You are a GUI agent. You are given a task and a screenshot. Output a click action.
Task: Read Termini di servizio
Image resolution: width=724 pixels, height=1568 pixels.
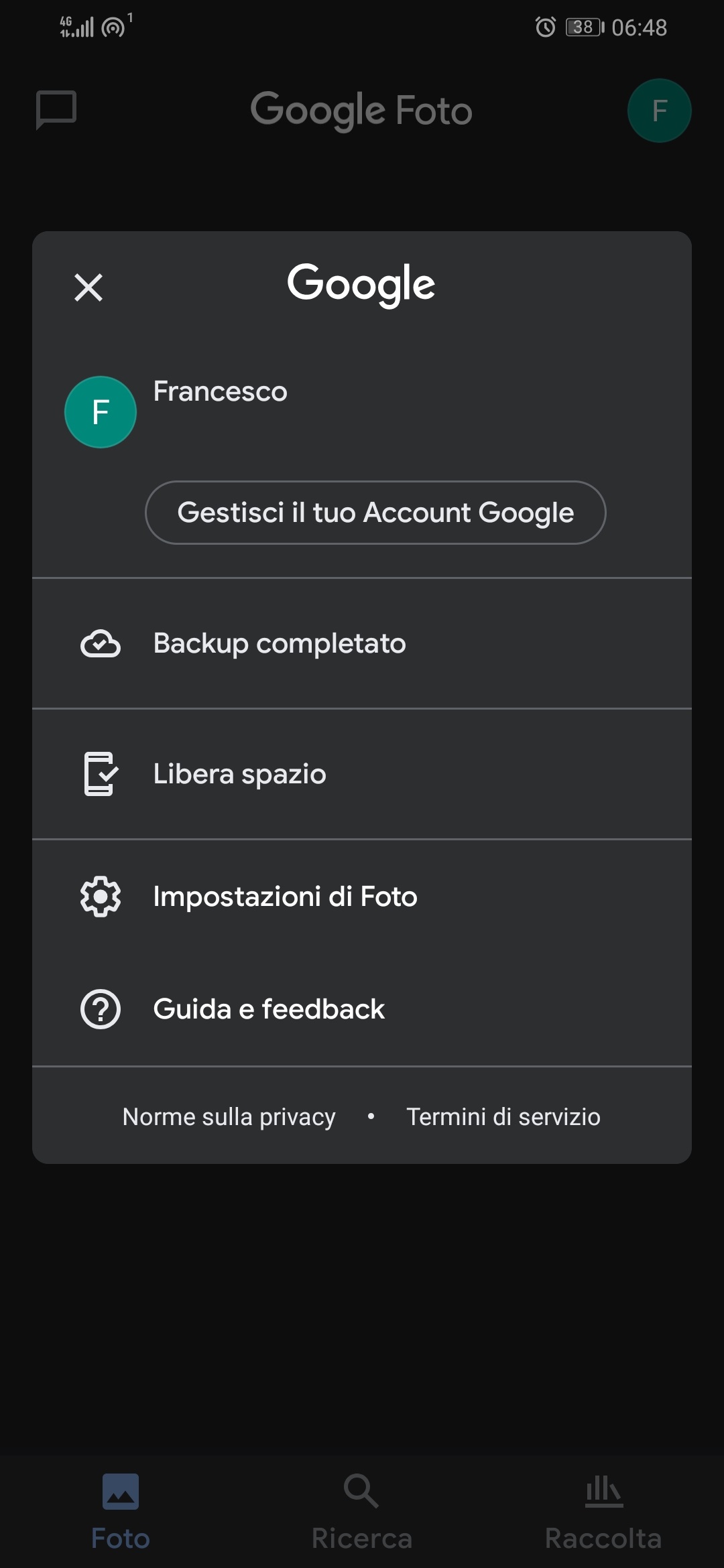pyautogui.click(x=503, y=1117)
